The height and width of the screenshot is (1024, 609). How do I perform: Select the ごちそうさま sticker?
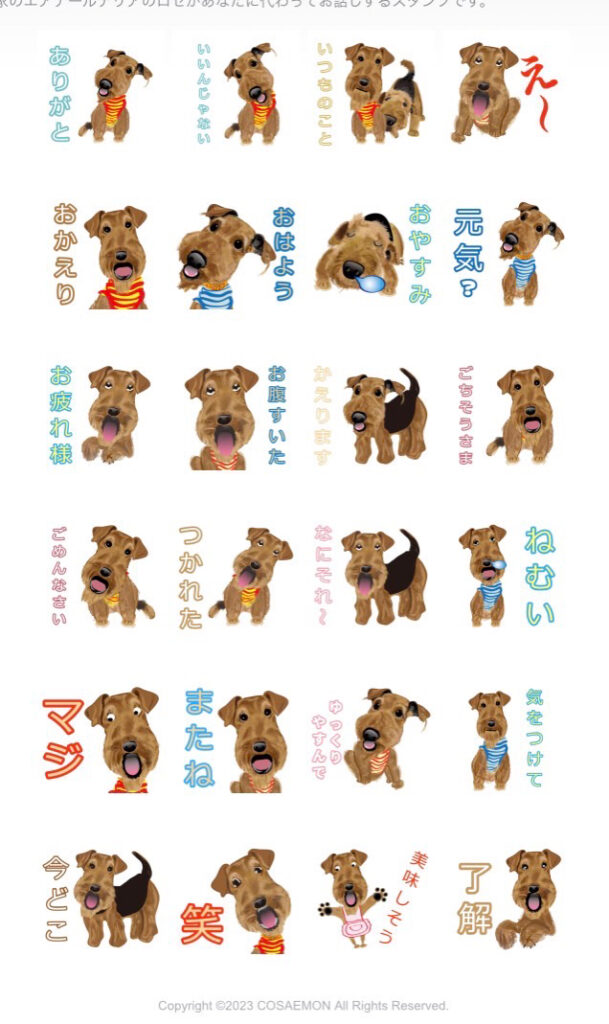pos(505,415)
